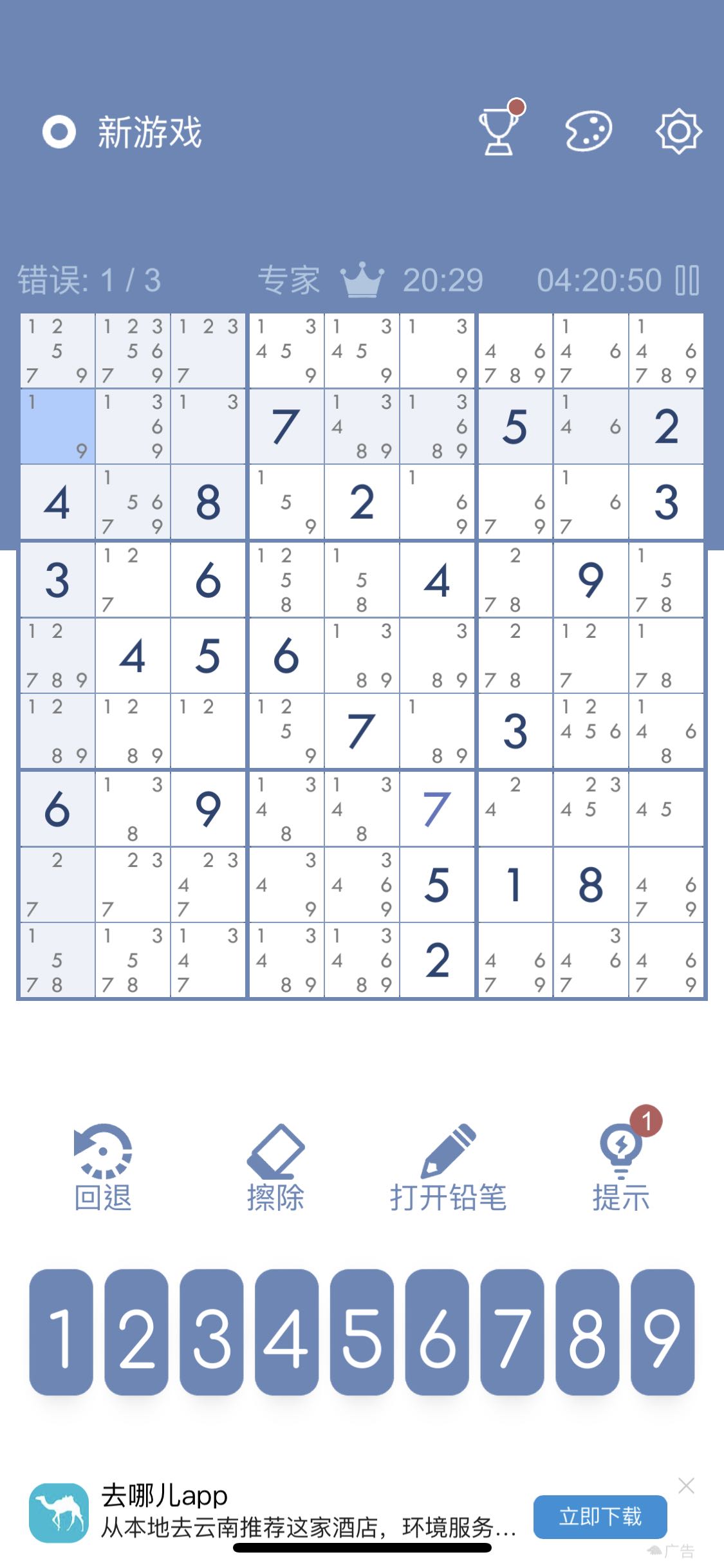Enter number 5 from the number pad
Image resolution: width=724 pixels, height=1568 pixels.
(x=362, y=1332)
